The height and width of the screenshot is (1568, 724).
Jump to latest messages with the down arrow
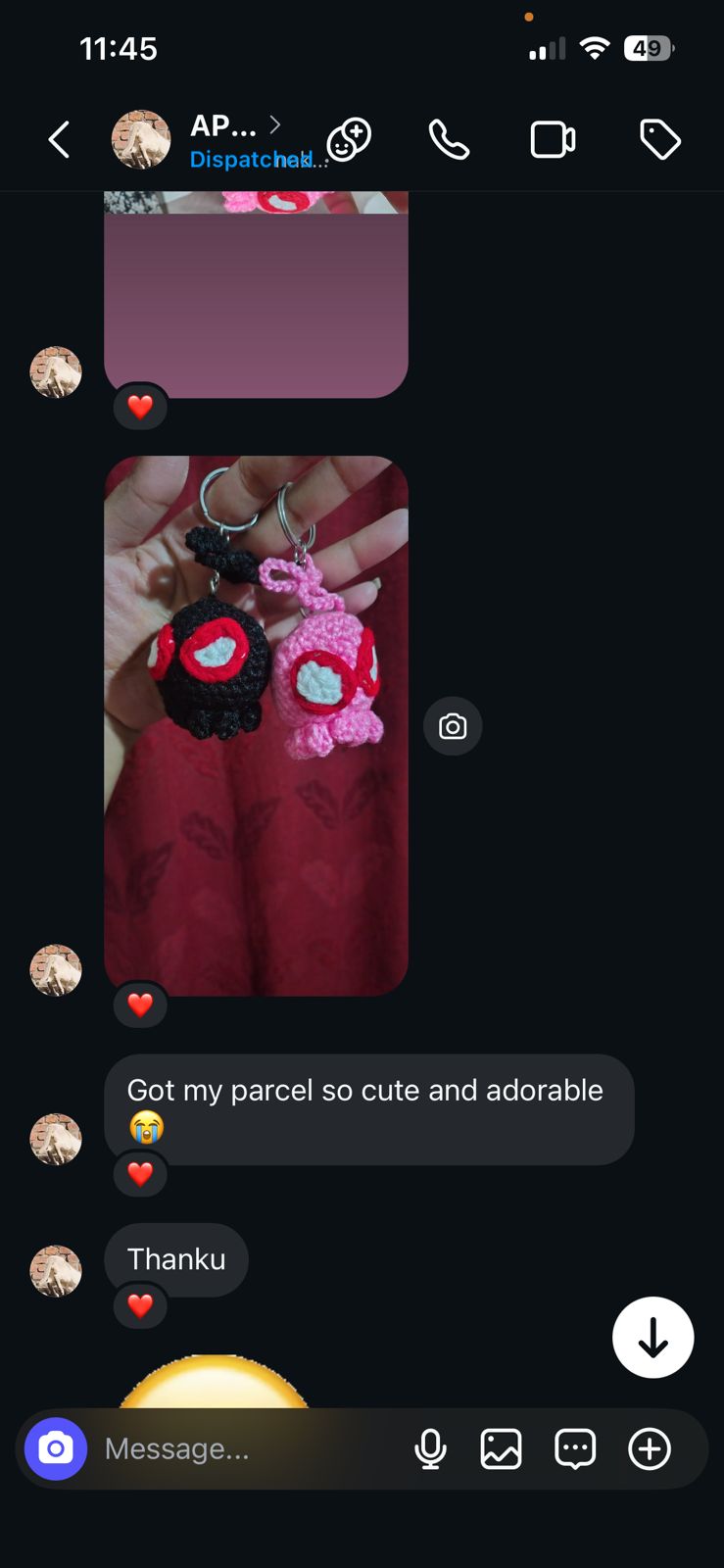(x=652, y=1338)
